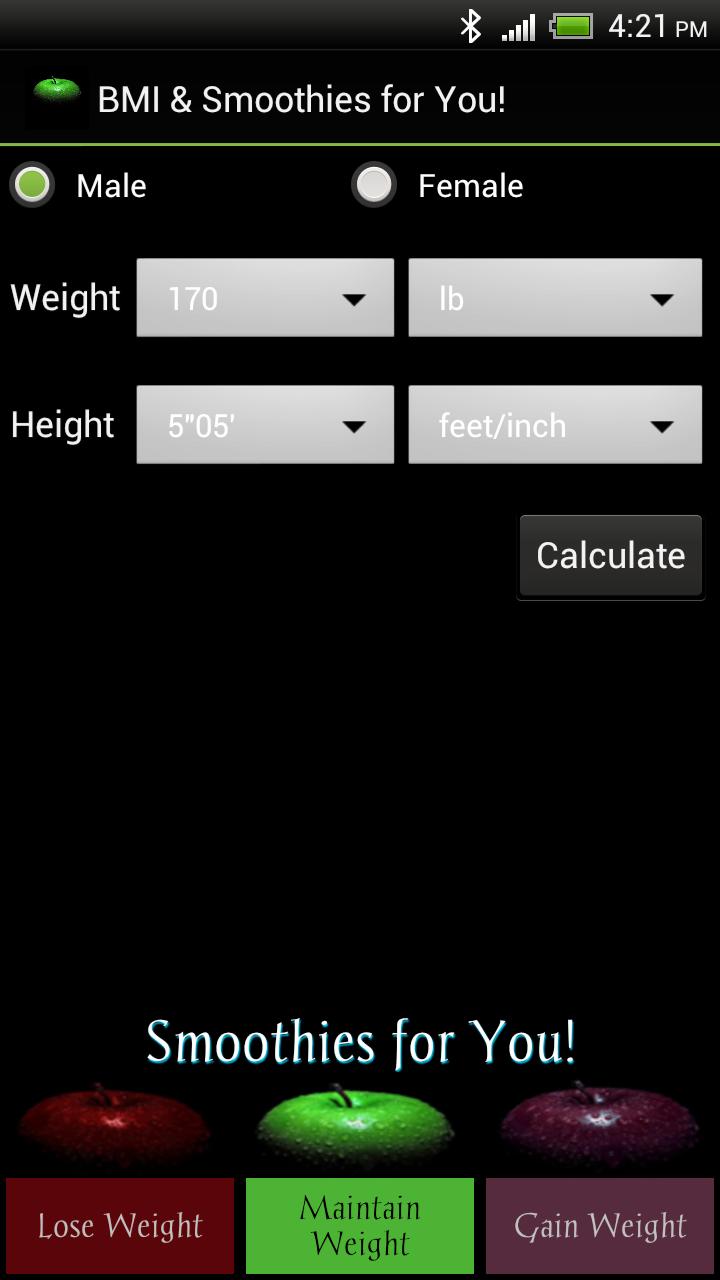Open the height value dropdown showing 5"05'
Image resolution: width=720 pixels, height=1280 pixels.
[x=265, y=425]
